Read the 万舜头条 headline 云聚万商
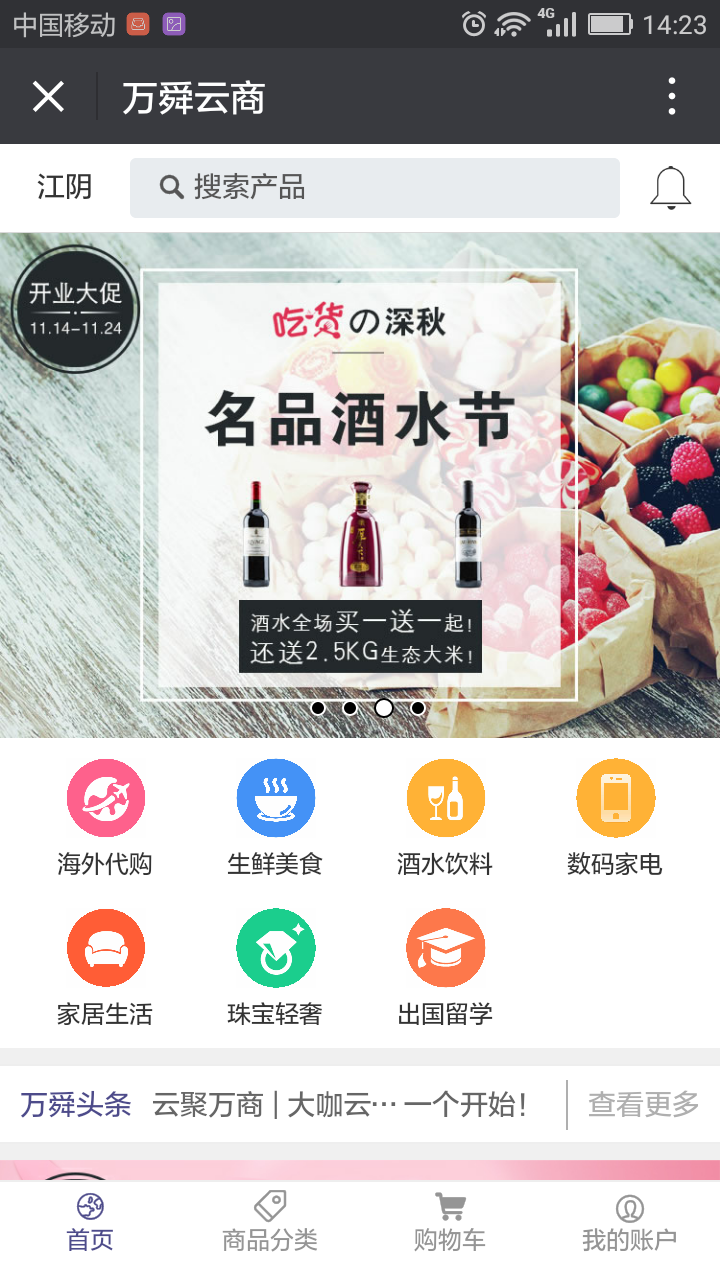This screenshot has height=1280, width=720. click(340, 1105)
